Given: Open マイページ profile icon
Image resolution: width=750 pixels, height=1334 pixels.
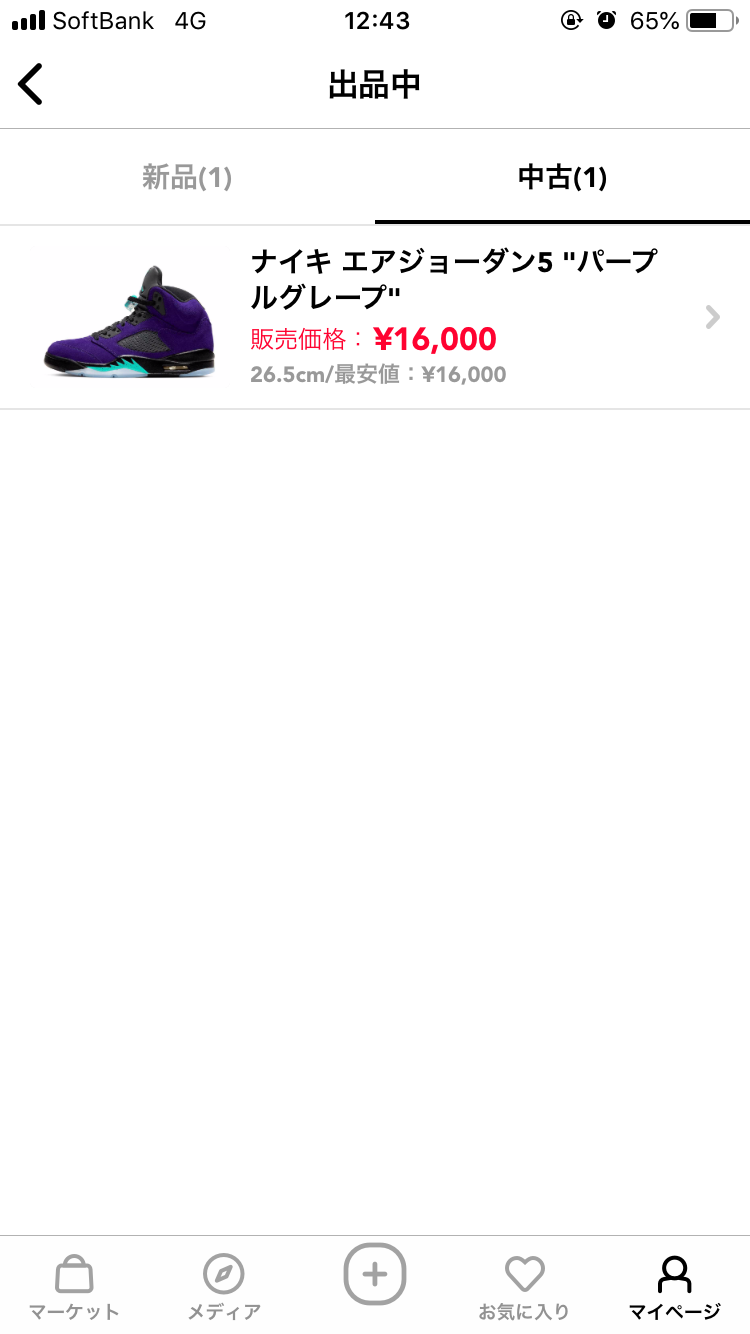Looking at the screenshot, I should [674, 1285].
